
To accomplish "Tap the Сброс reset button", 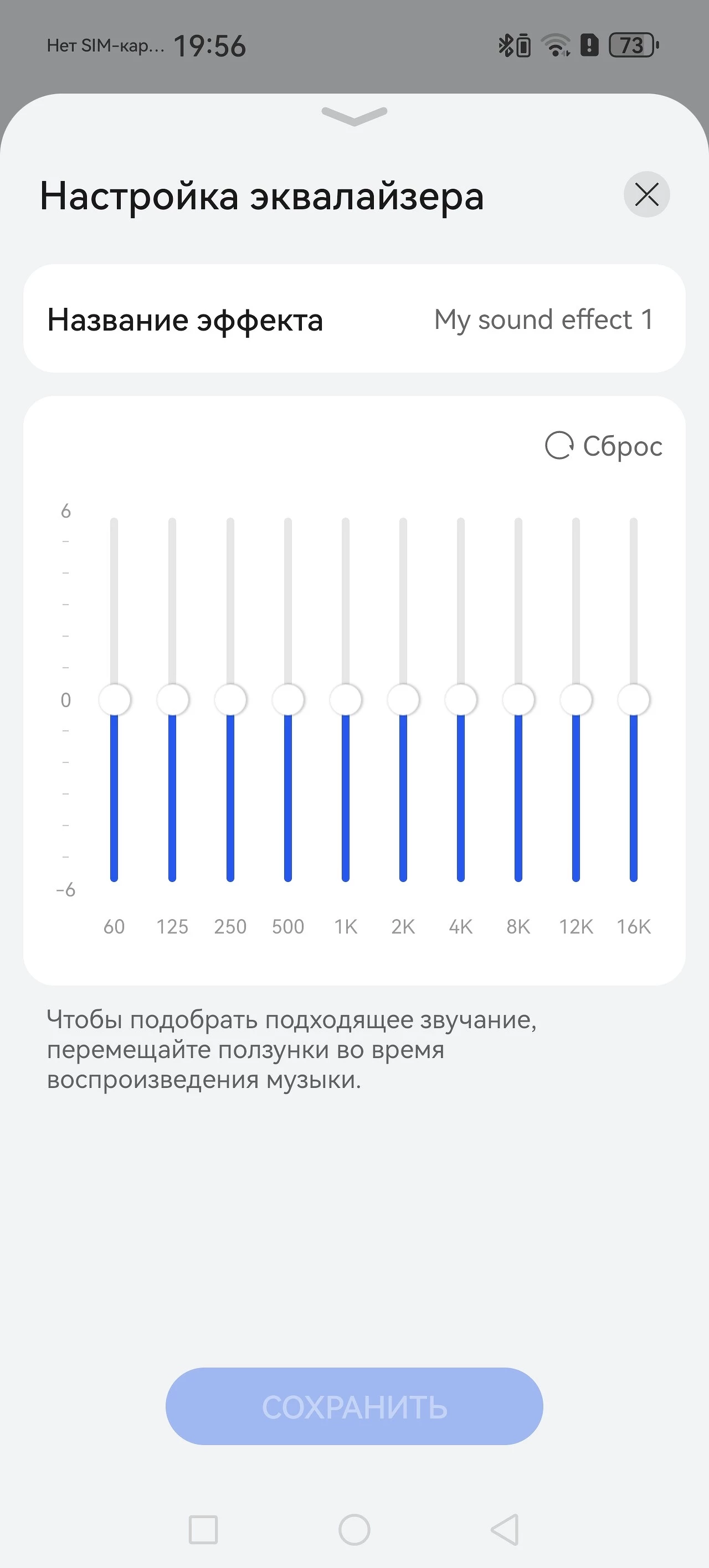I will 604,446.
